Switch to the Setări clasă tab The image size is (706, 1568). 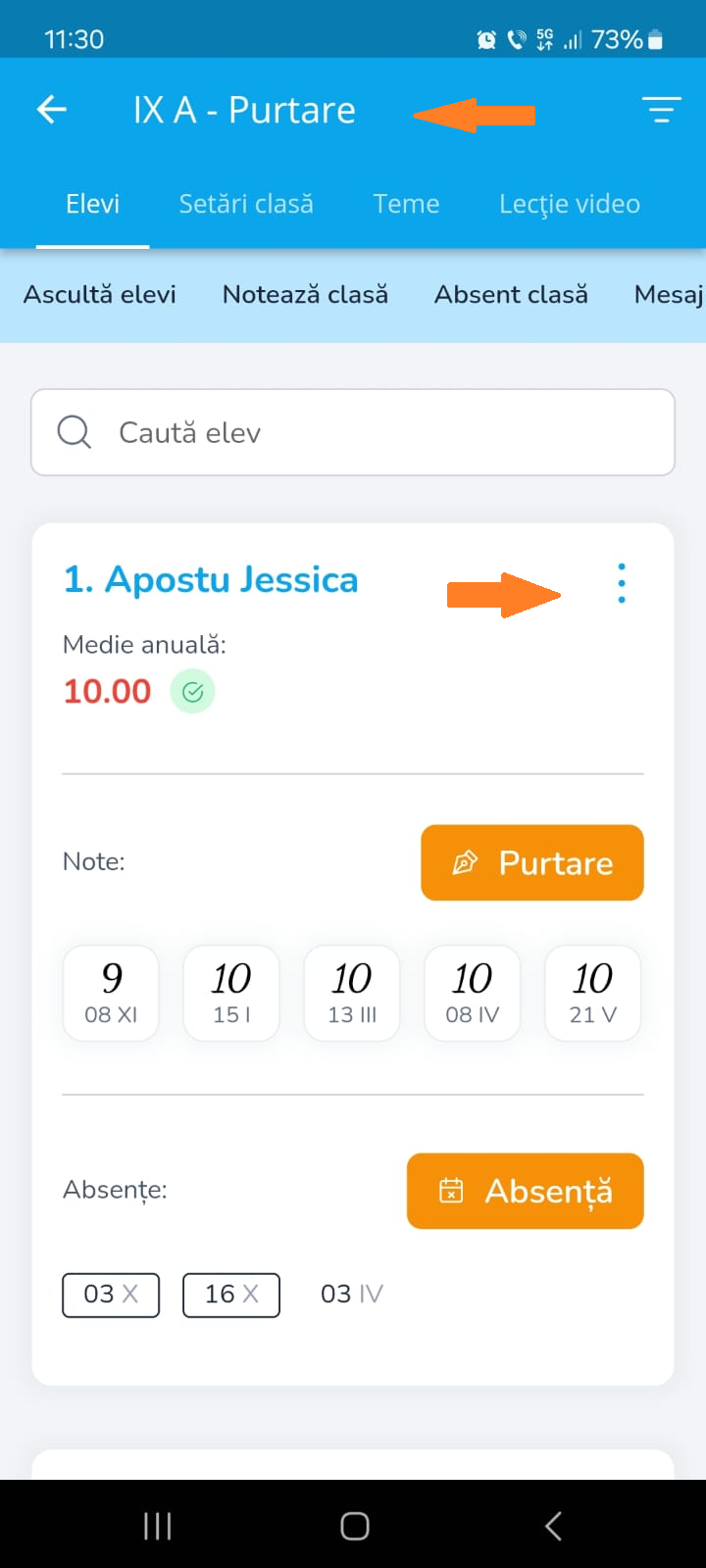(246, 204)
